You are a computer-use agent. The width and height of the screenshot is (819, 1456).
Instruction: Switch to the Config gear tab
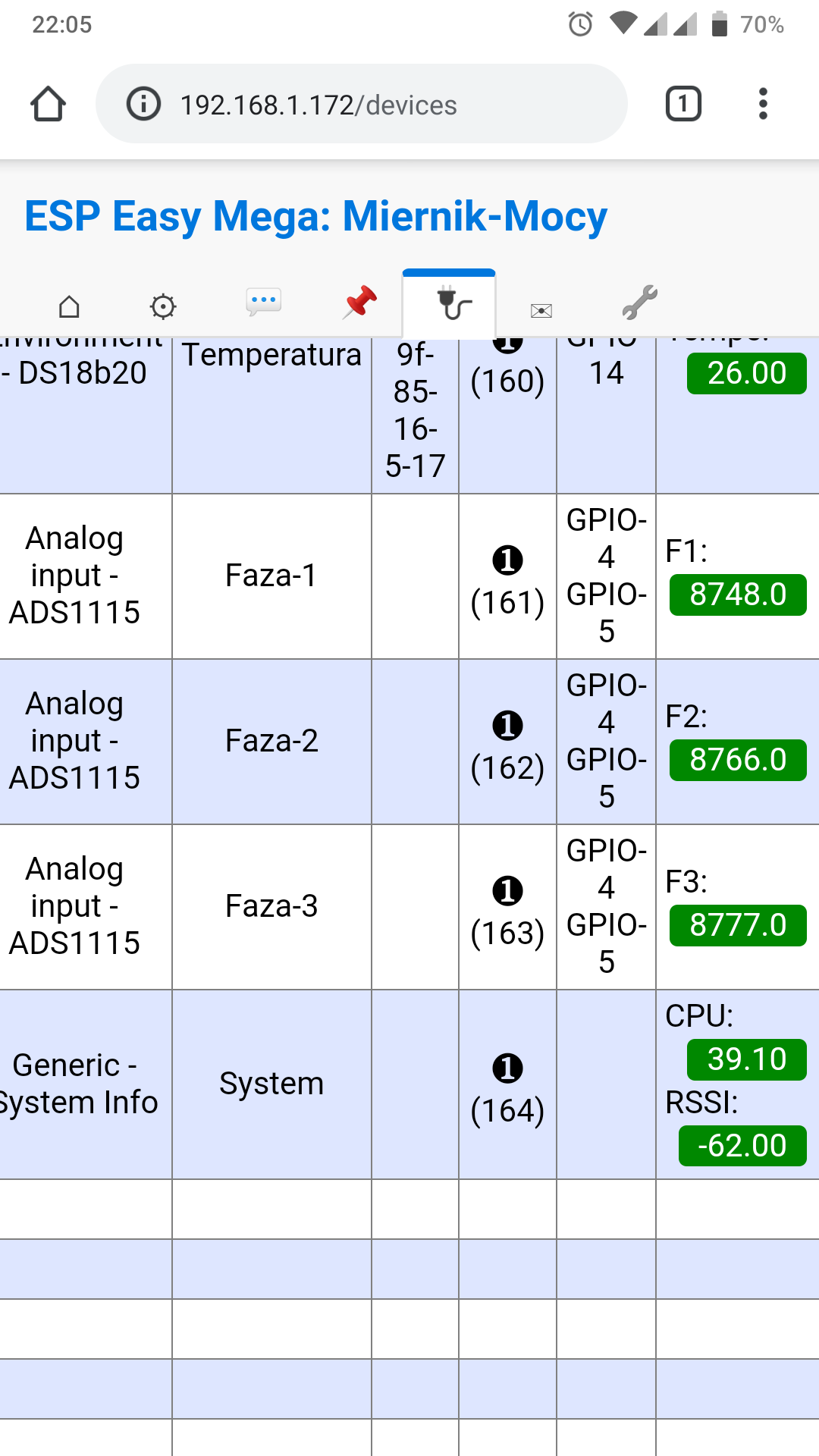click(163, 306)
